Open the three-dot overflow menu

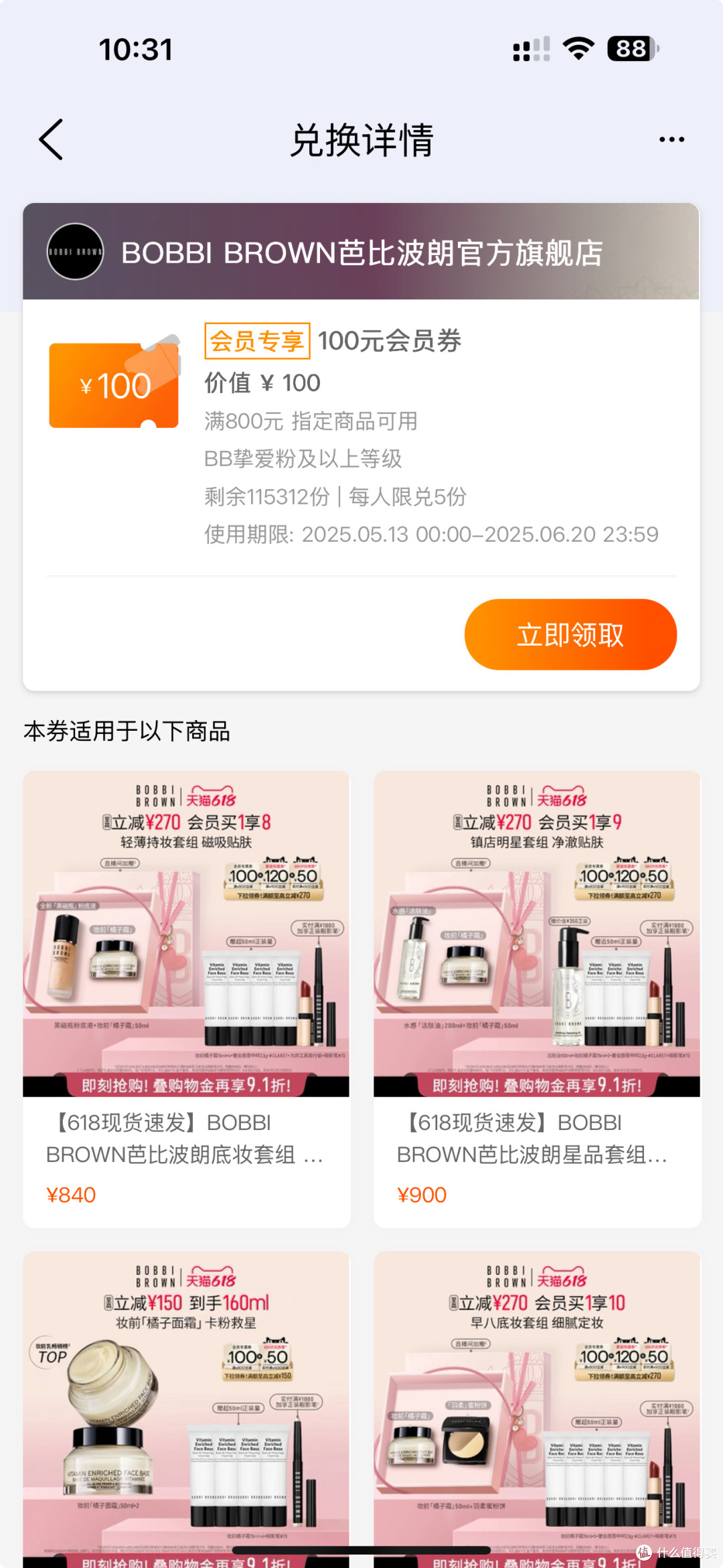point(671,139)
